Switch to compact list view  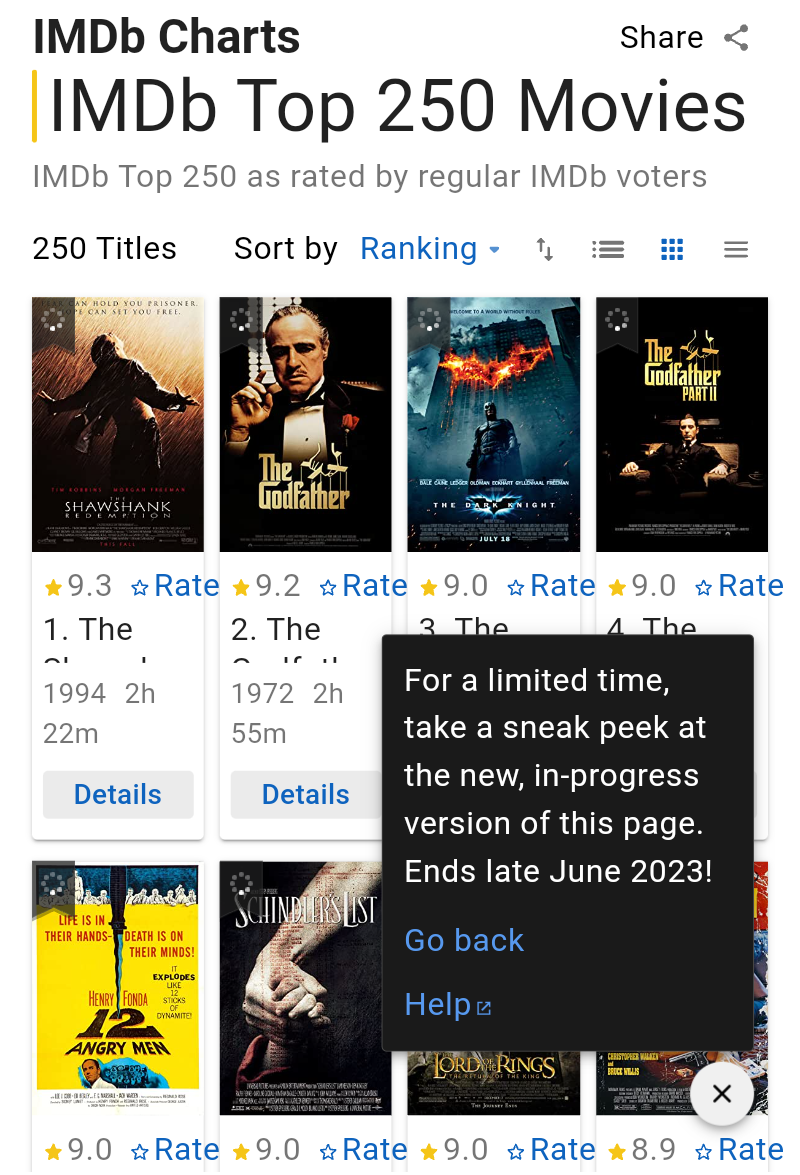[735, 249]
